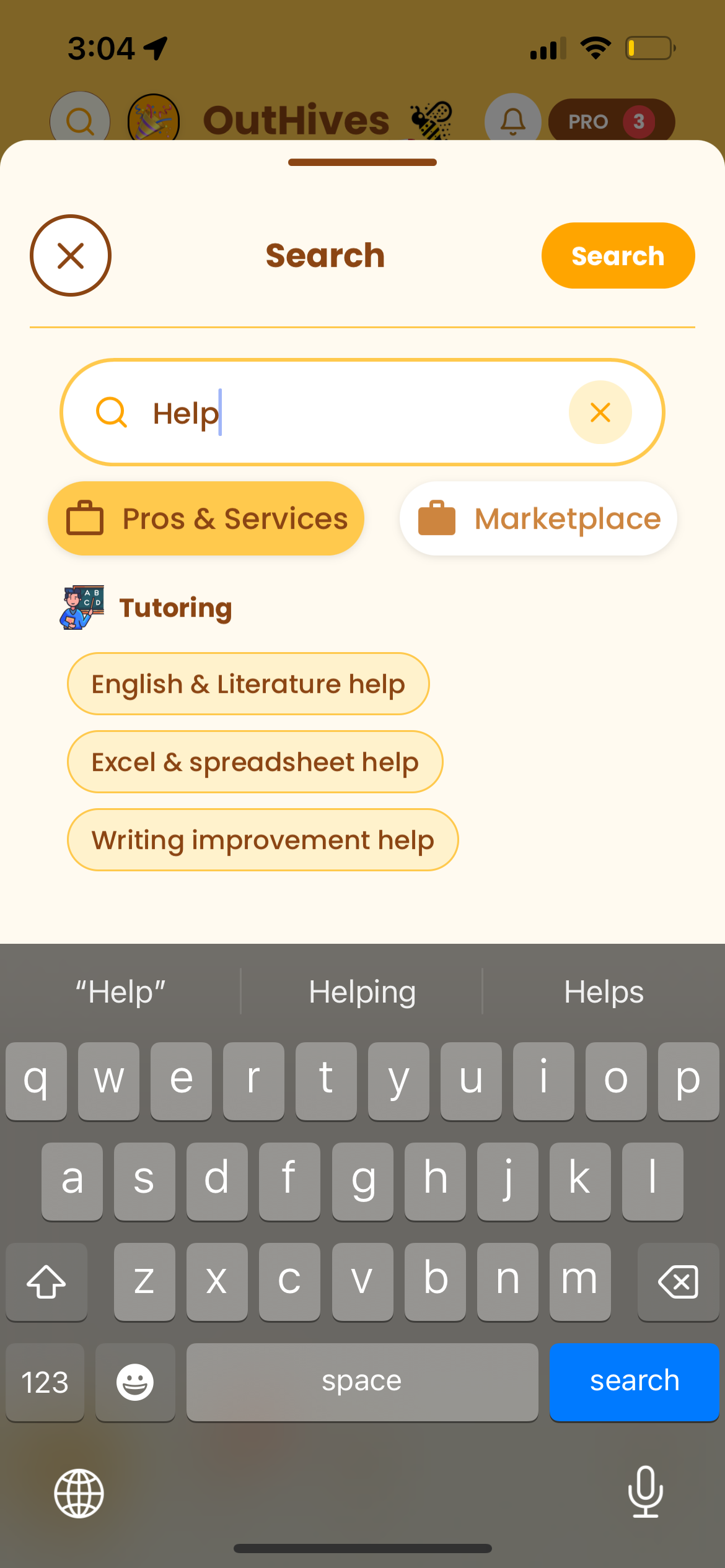725x1568 pixels.
Task: Hit the keyboard backspace key
Action: (678, 1281)
